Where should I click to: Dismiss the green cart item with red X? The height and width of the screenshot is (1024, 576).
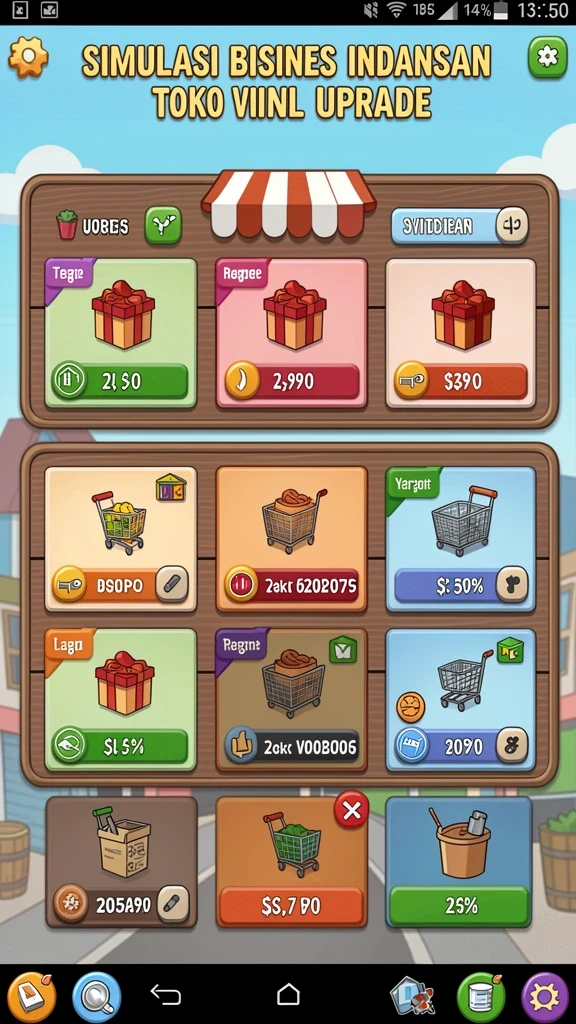click(351, 810)
